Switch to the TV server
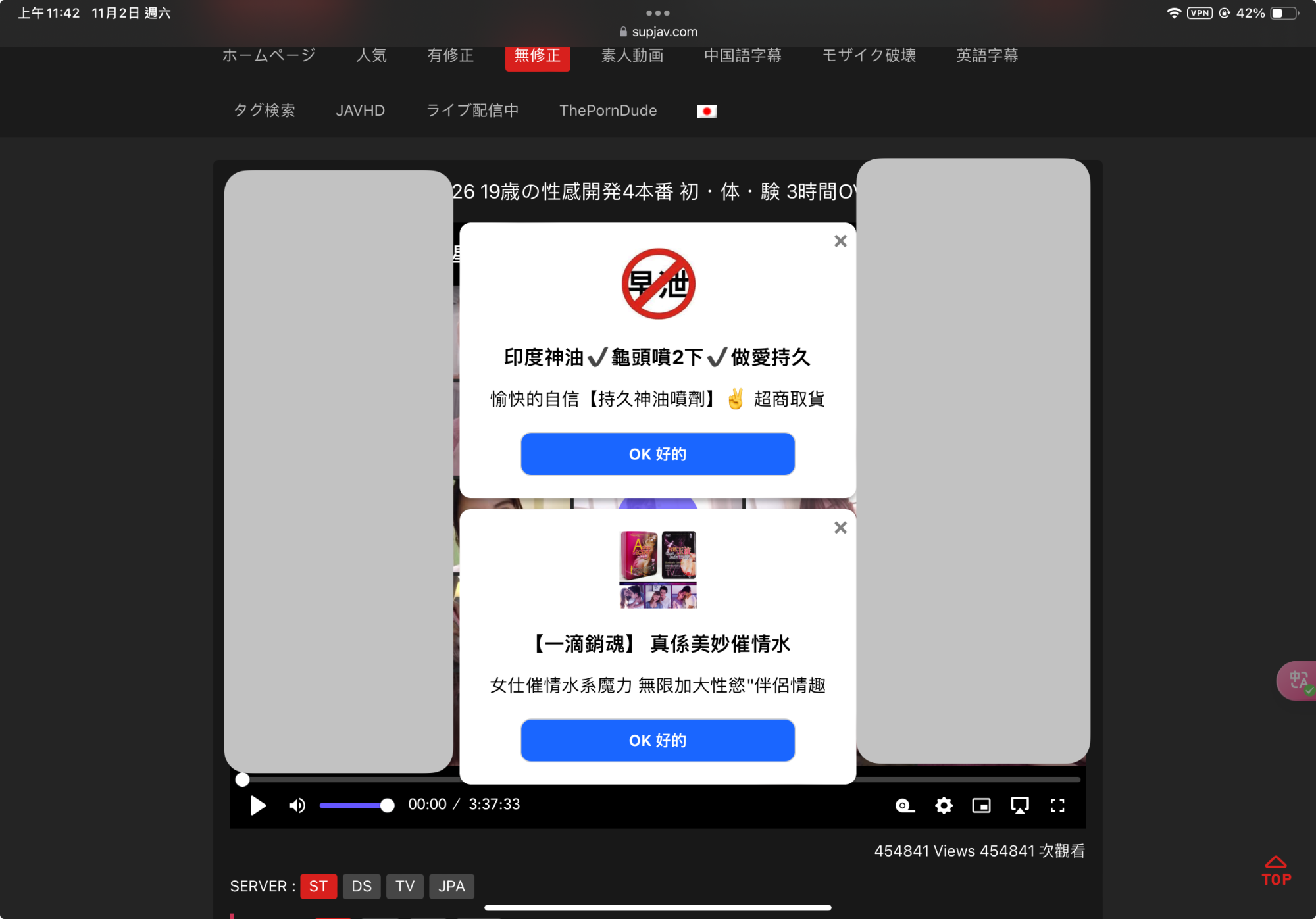 [405, 886]
